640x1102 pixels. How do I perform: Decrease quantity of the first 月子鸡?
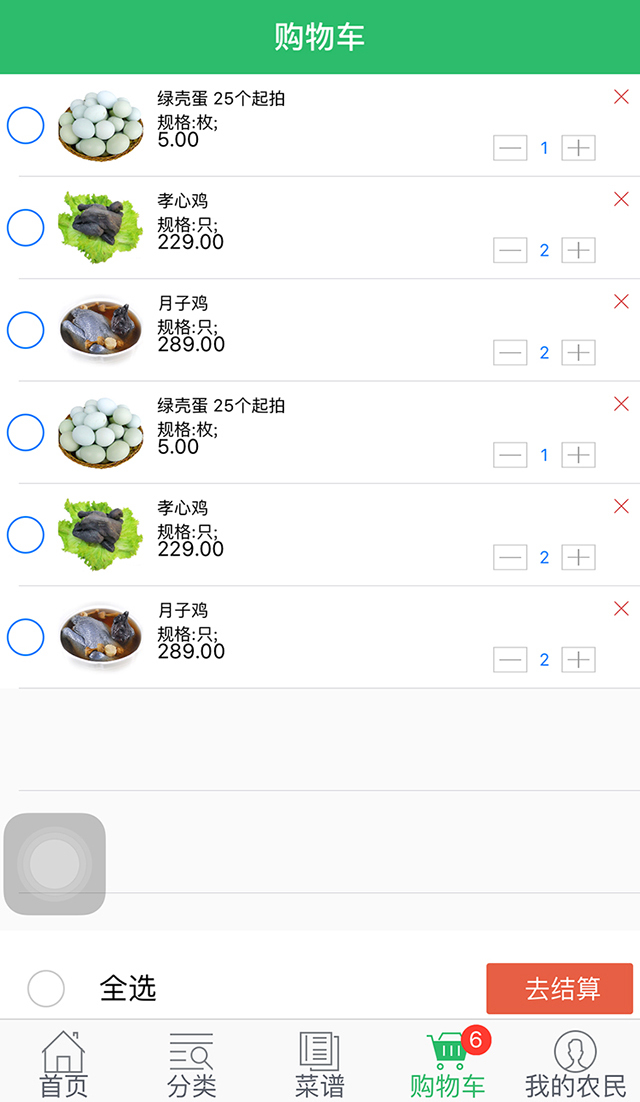point(510,353)
